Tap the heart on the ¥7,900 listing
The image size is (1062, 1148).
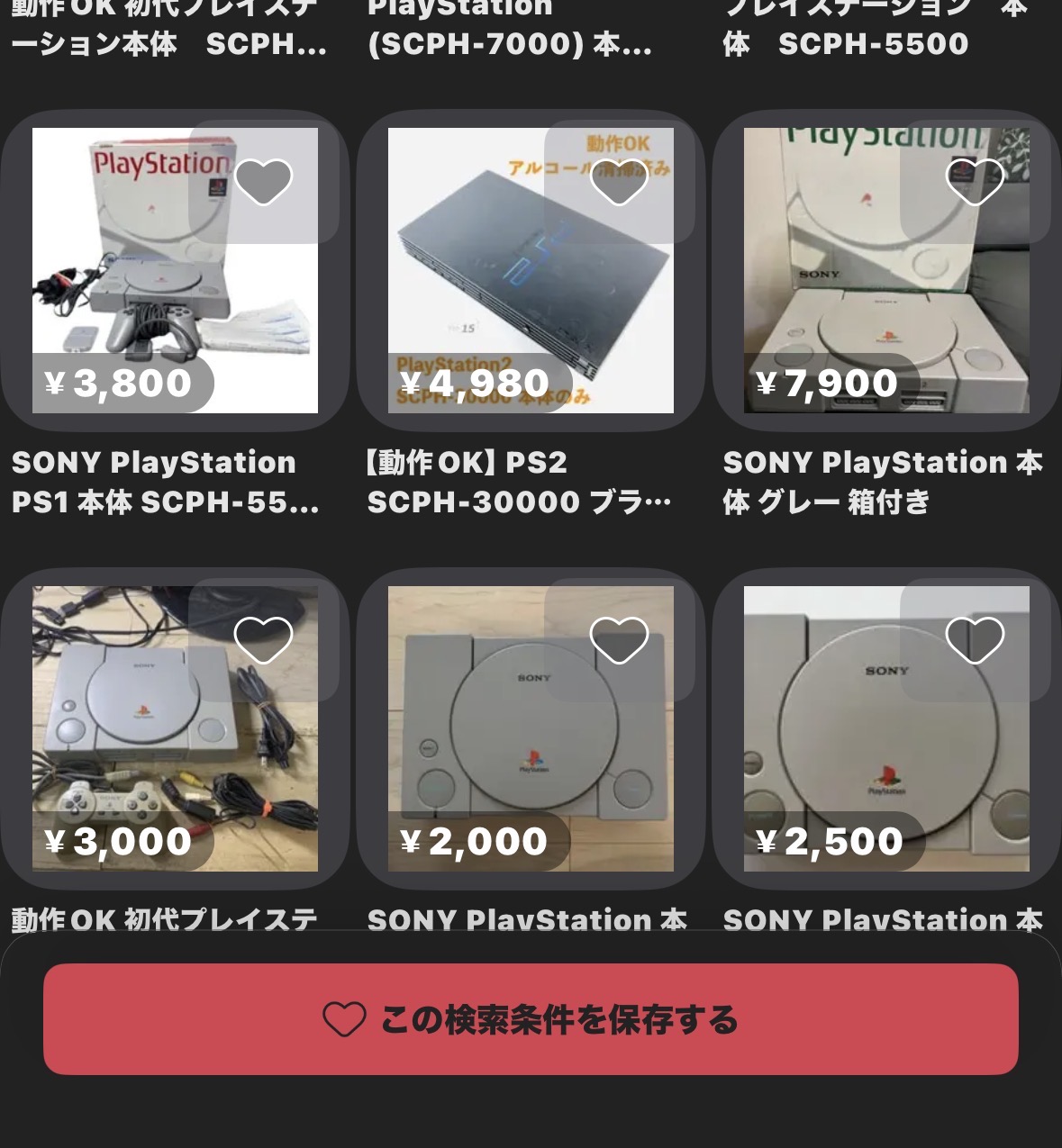pyautogui.click(x=975, y=182)
